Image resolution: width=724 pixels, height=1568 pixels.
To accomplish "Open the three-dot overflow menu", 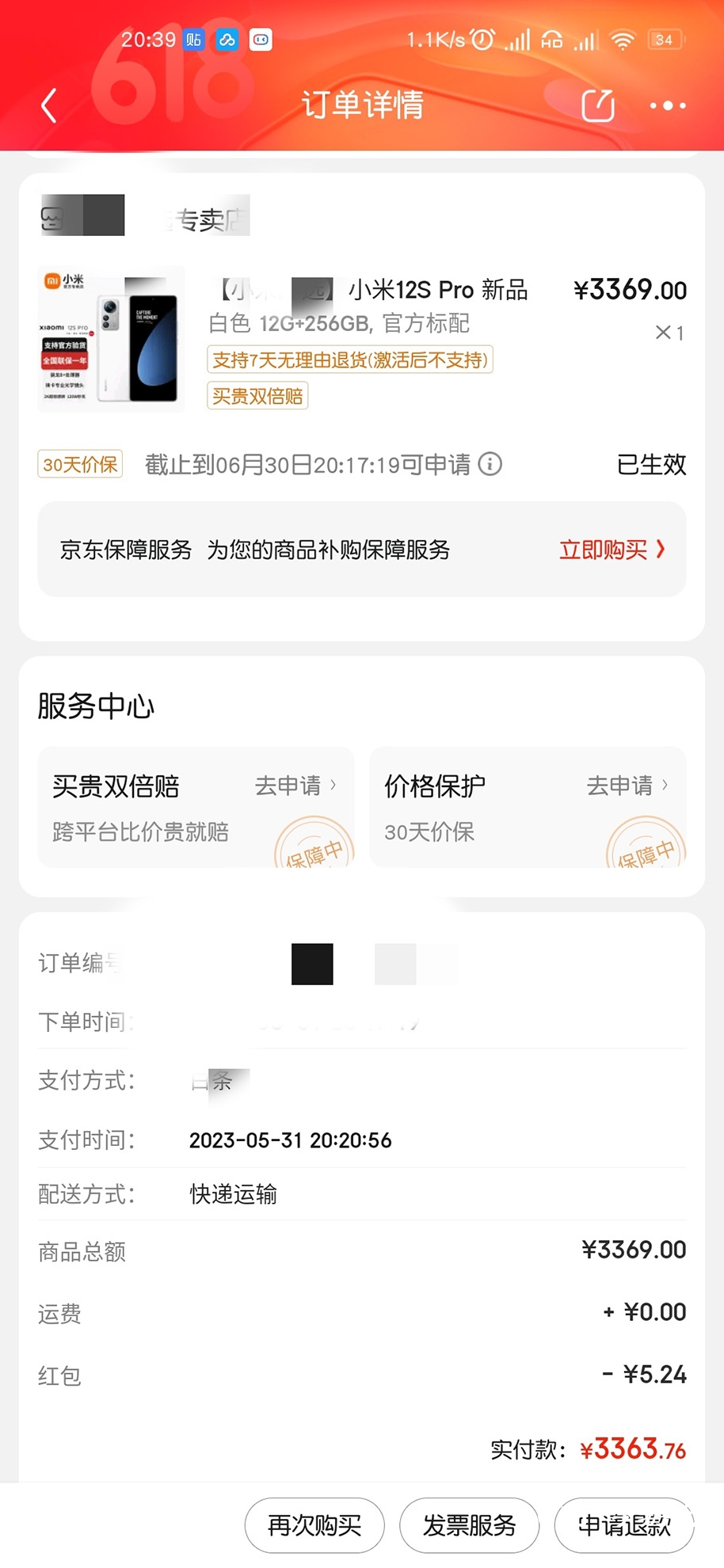I will [x=668, y=105].
